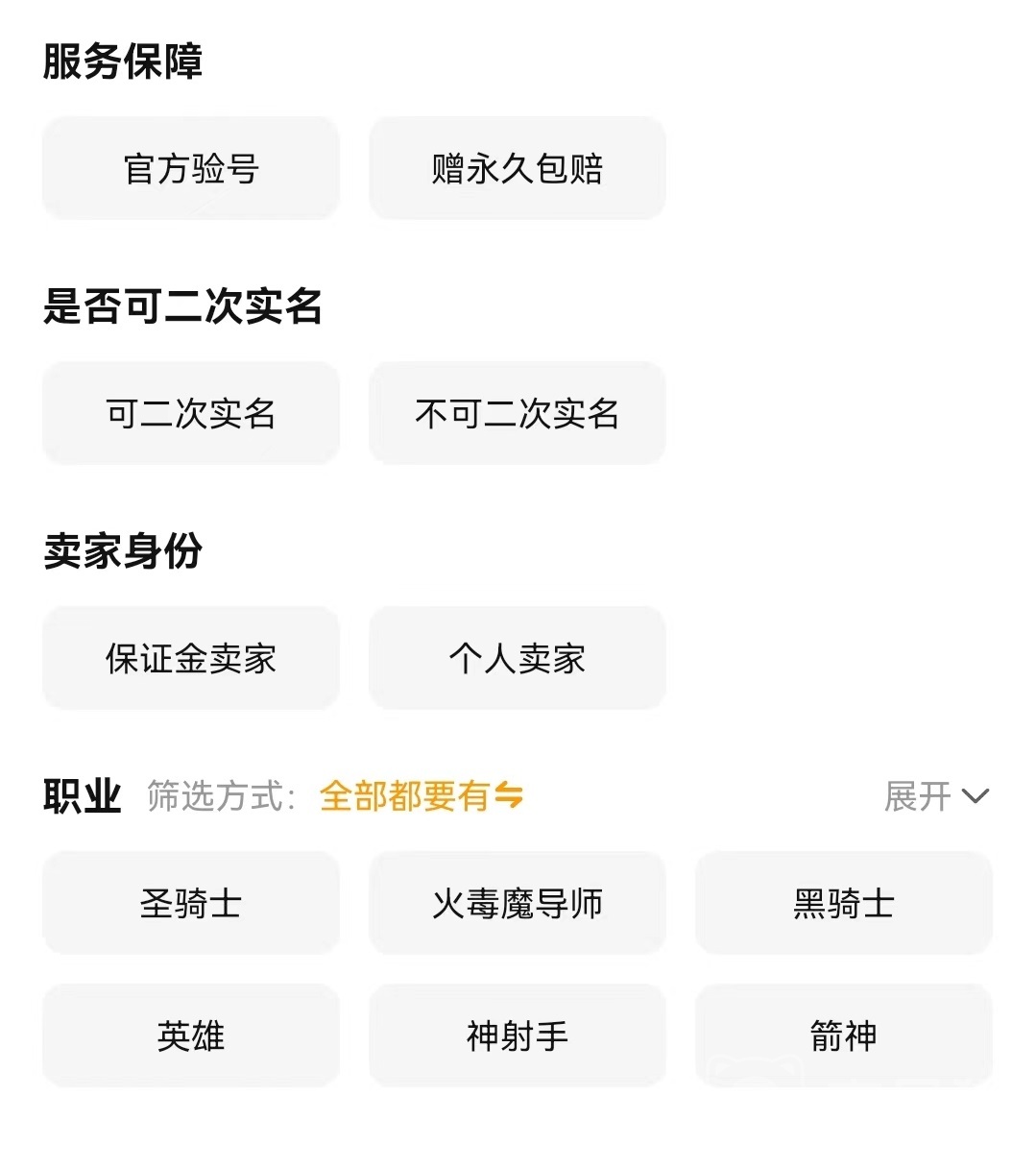1036x1169 pixels.
Task: Switch the 全部都要有 filter mode
Action: point(422,796)
